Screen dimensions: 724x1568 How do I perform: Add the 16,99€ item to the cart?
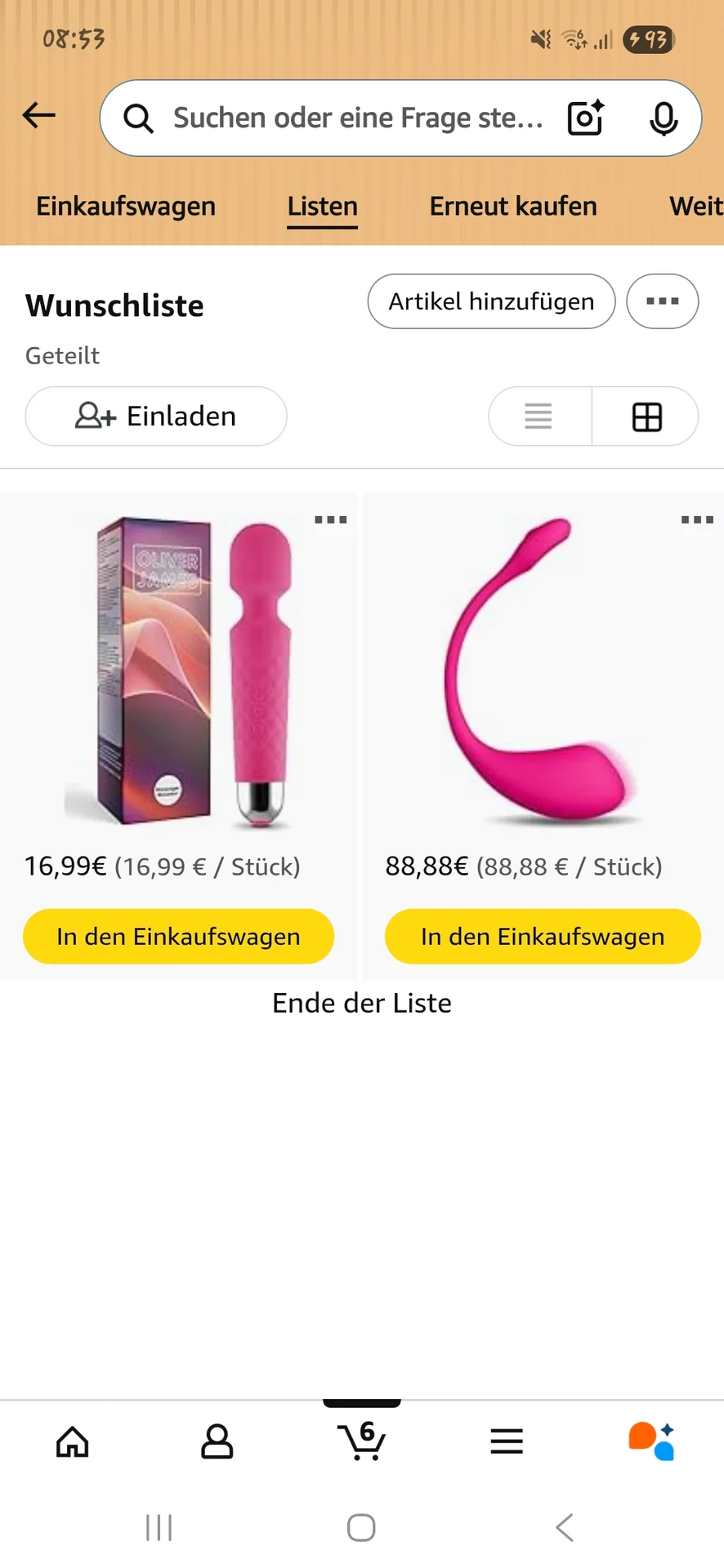point(178,937)
